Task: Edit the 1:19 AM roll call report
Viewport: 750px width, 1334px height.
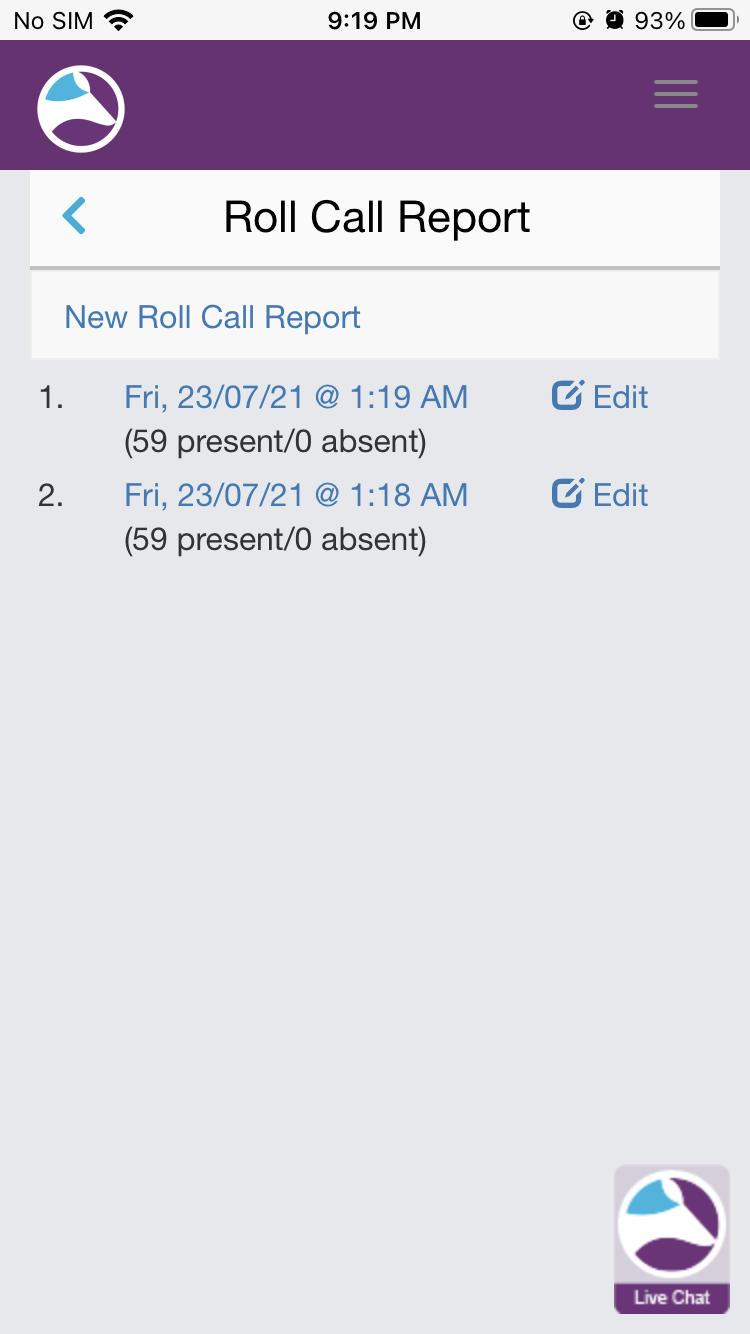Action: pyautogui.click(x=601, y=397)
